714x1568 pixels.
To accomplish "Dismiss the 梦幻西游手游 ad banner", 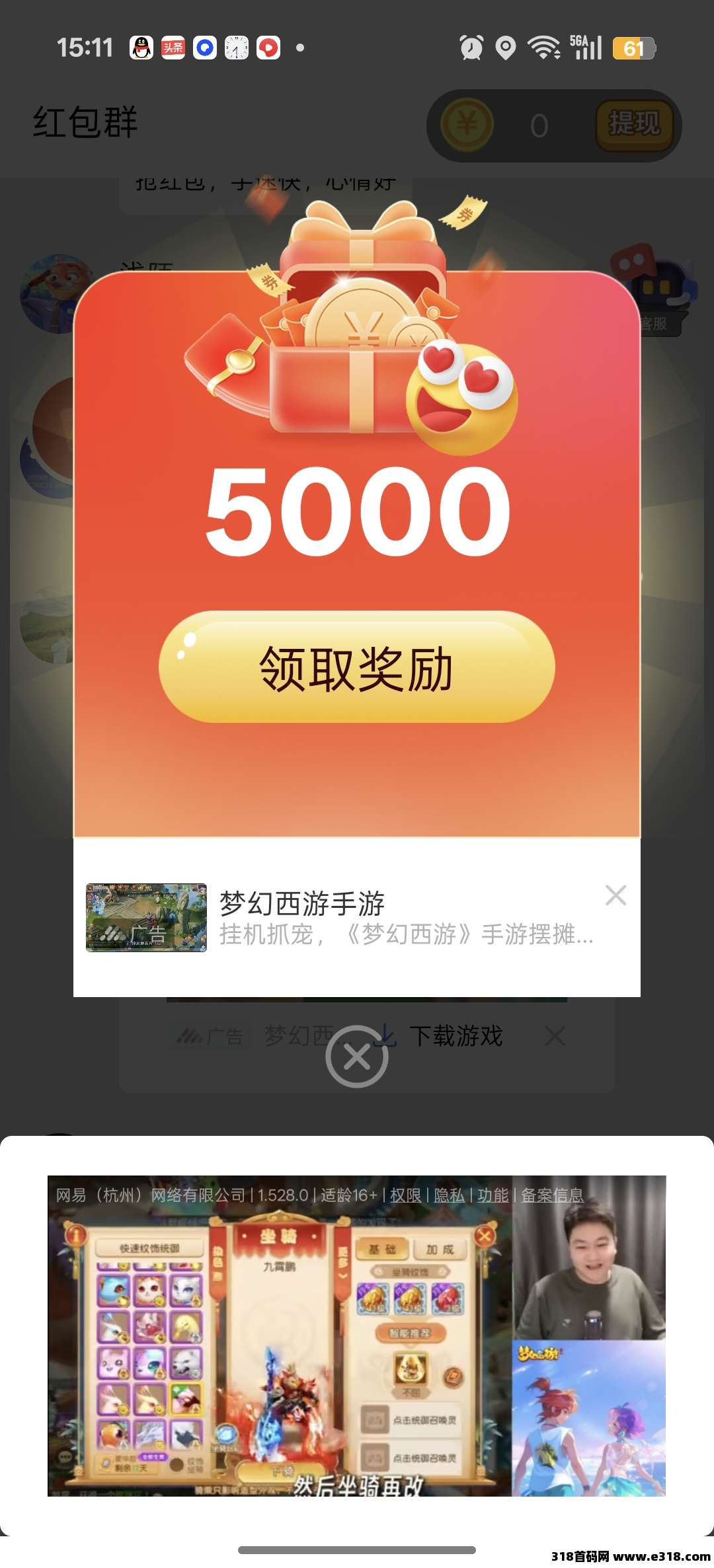I will coord(615,895).
